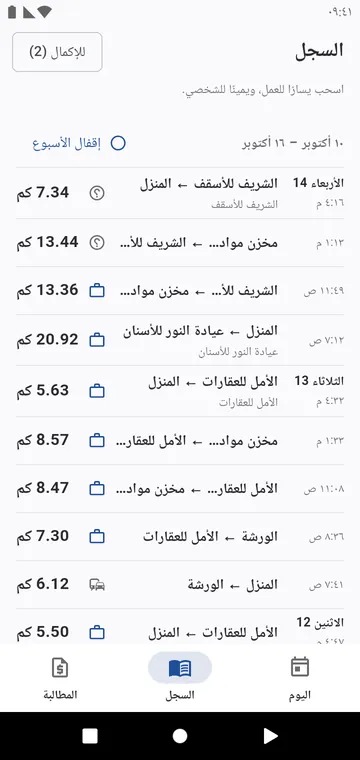Tap the system back triangle
360x760 pixels.
coord(270,736)
